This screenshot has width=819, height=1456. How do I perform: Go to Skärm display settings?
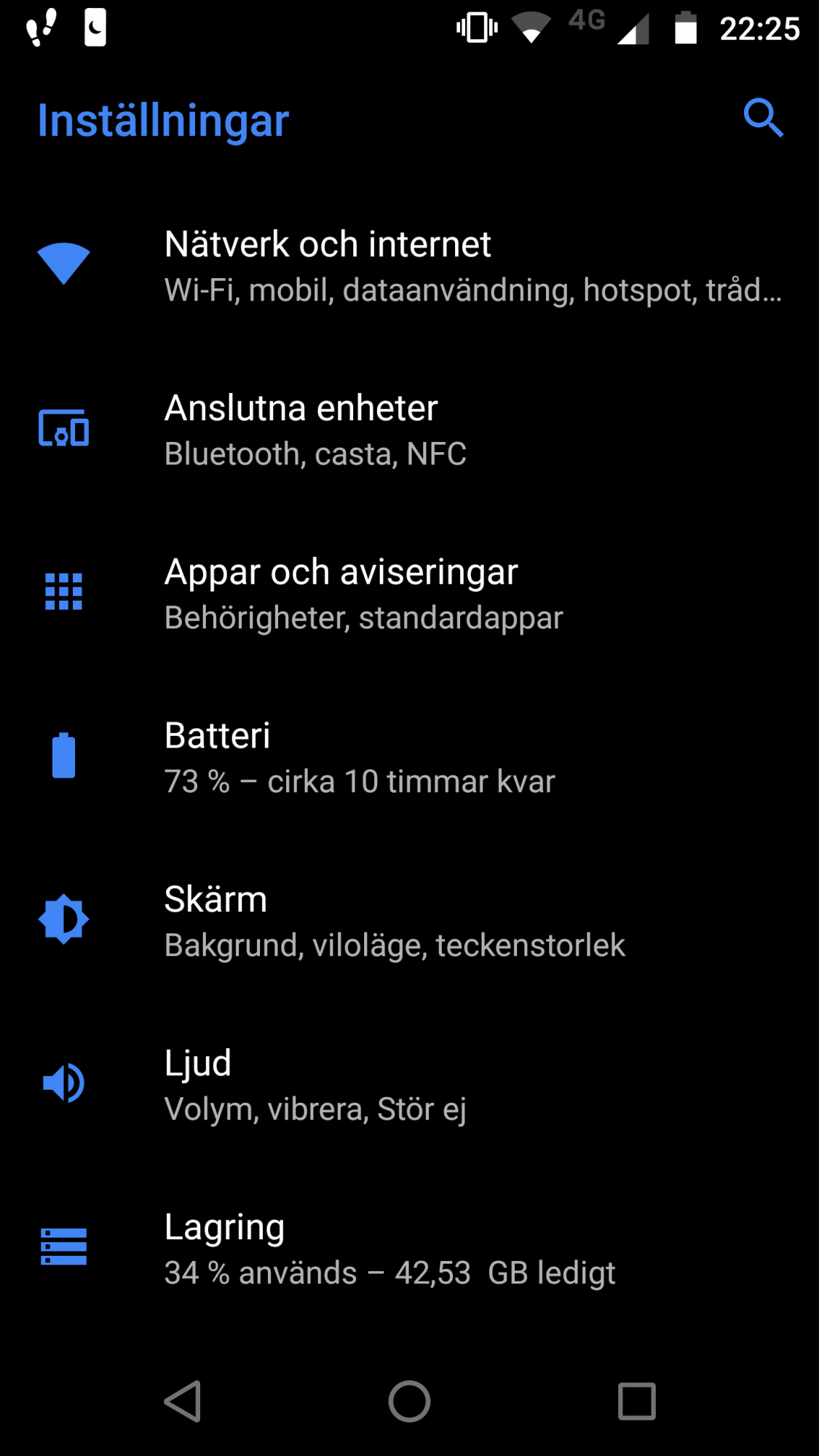(409, 920)
